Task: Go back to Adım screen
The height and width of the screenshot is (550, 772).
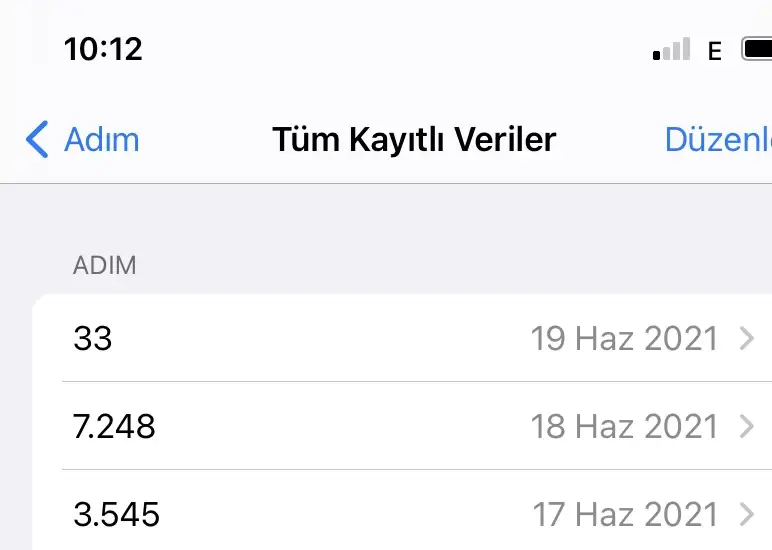Action: 83,140
